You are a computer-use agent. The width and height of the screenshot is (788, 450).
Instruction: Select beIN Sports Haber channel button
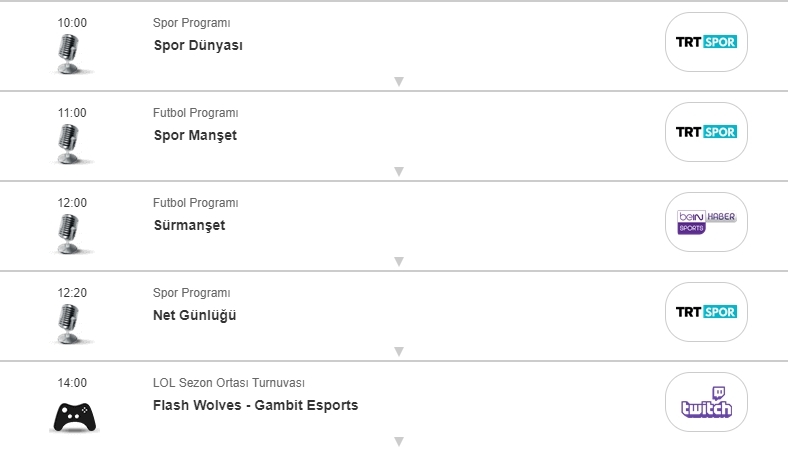coord(706,222)
